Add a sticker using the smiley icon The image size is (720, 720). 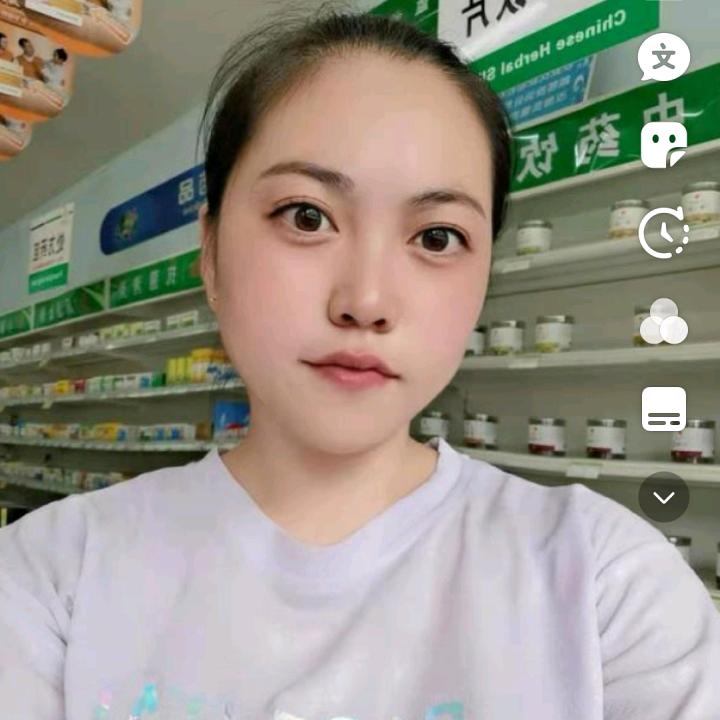coord(663,145)
